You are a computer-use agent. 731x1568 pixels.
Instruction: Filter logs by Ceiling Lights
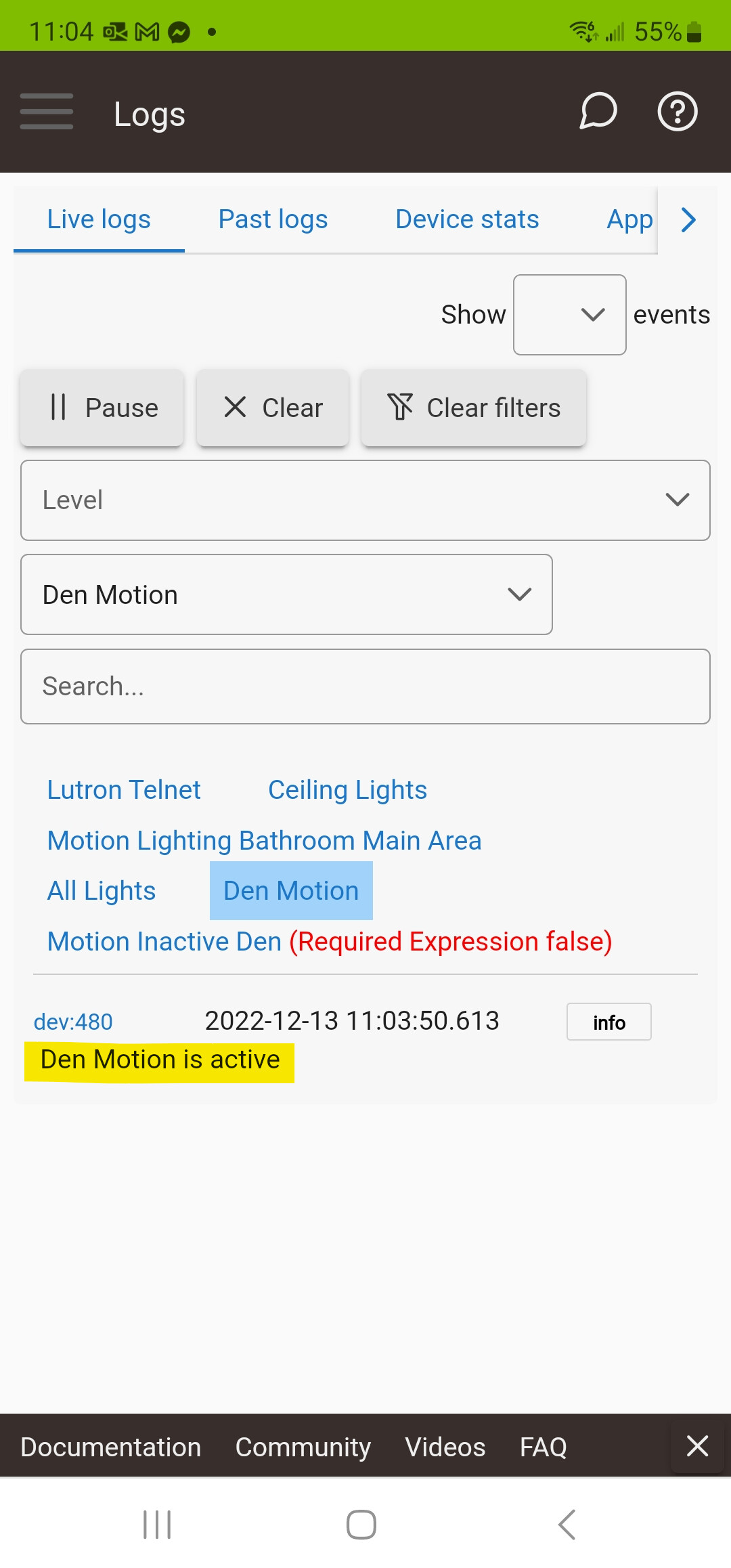tap(347, 790)
